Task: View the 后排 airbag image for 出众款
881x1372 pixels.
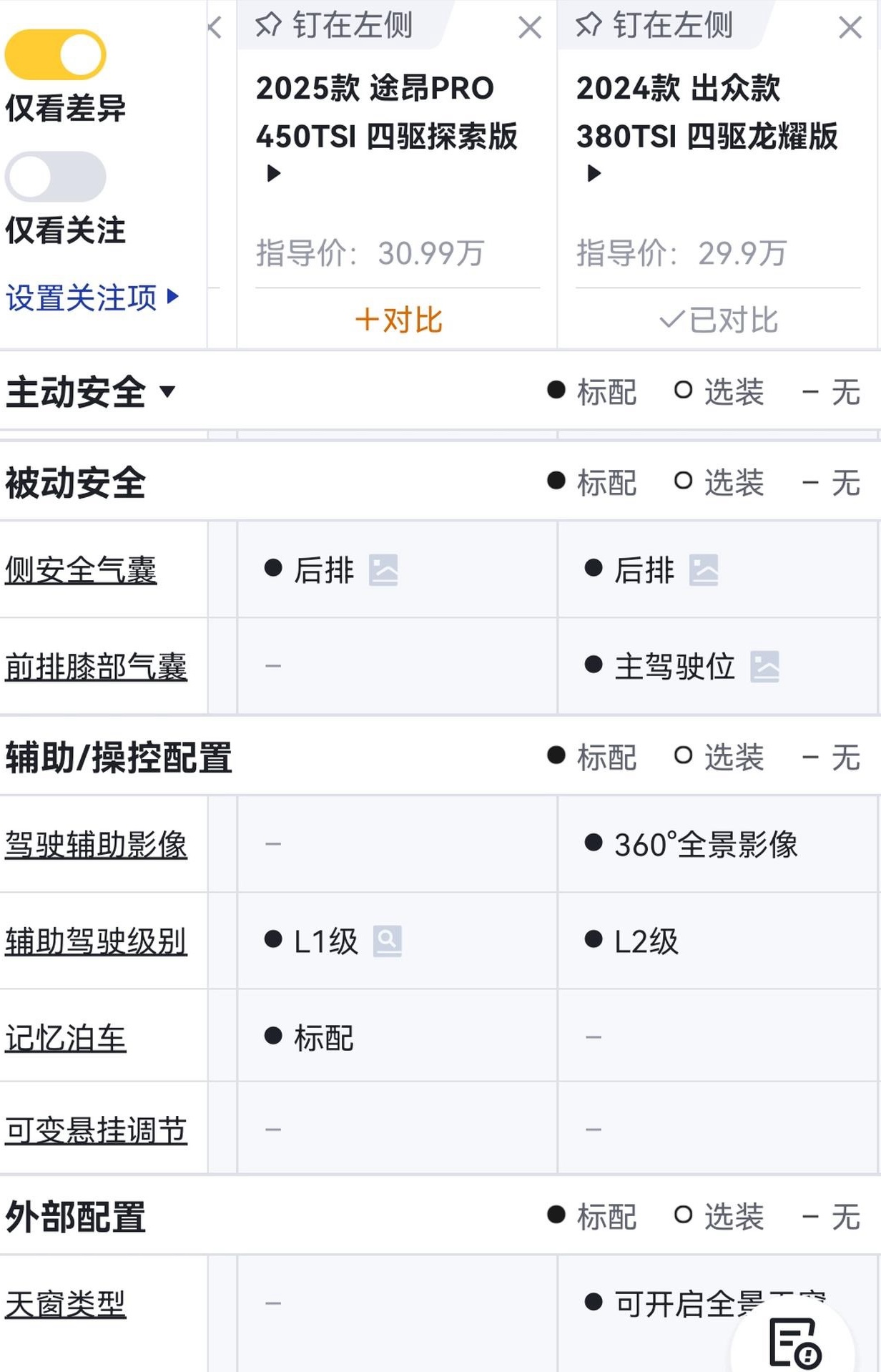Action: tap(704, 569)
